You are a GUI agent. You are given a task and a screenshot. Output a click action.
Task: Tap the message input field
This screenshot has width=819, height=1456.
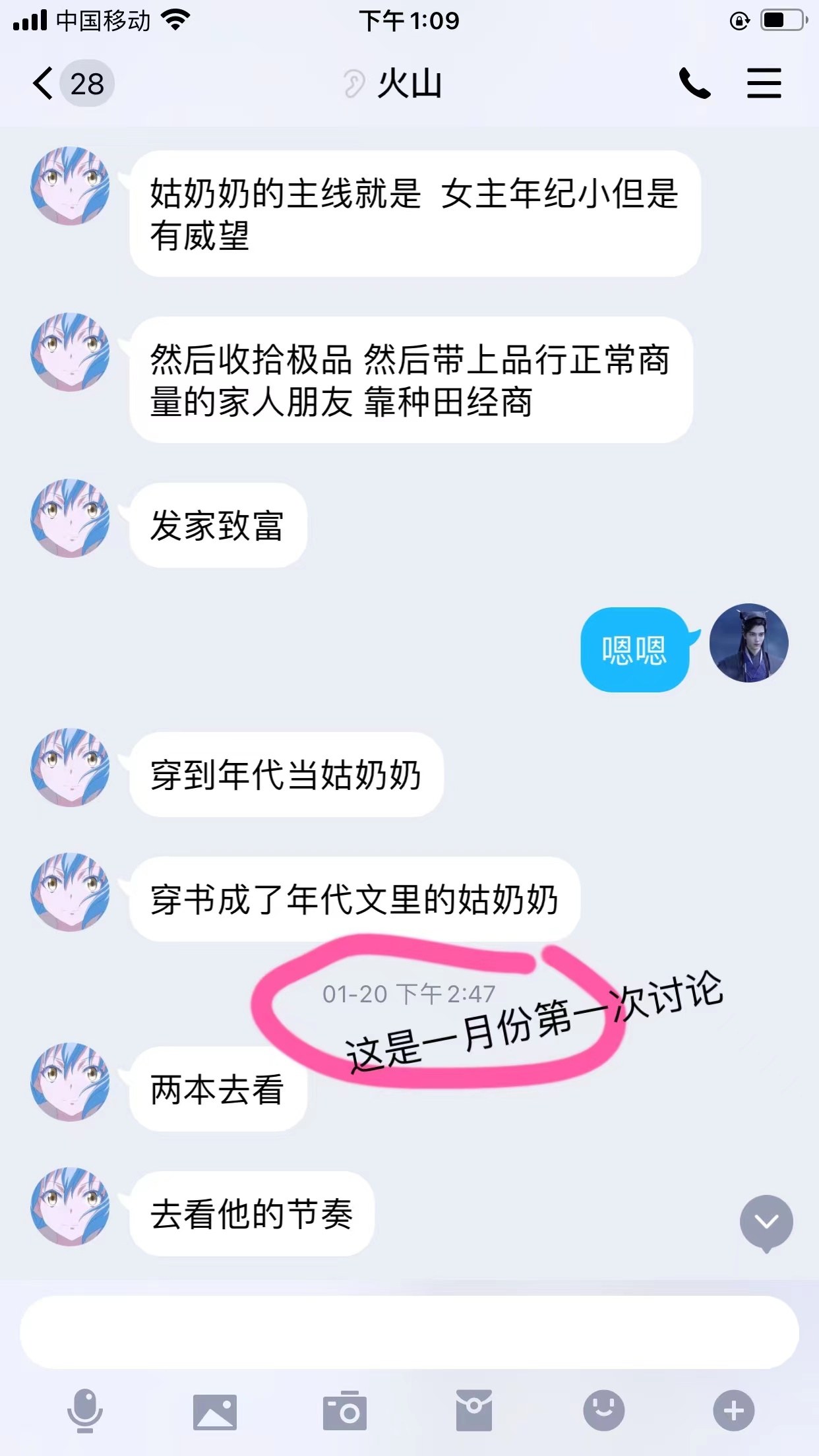click(x=409, y=1332)
